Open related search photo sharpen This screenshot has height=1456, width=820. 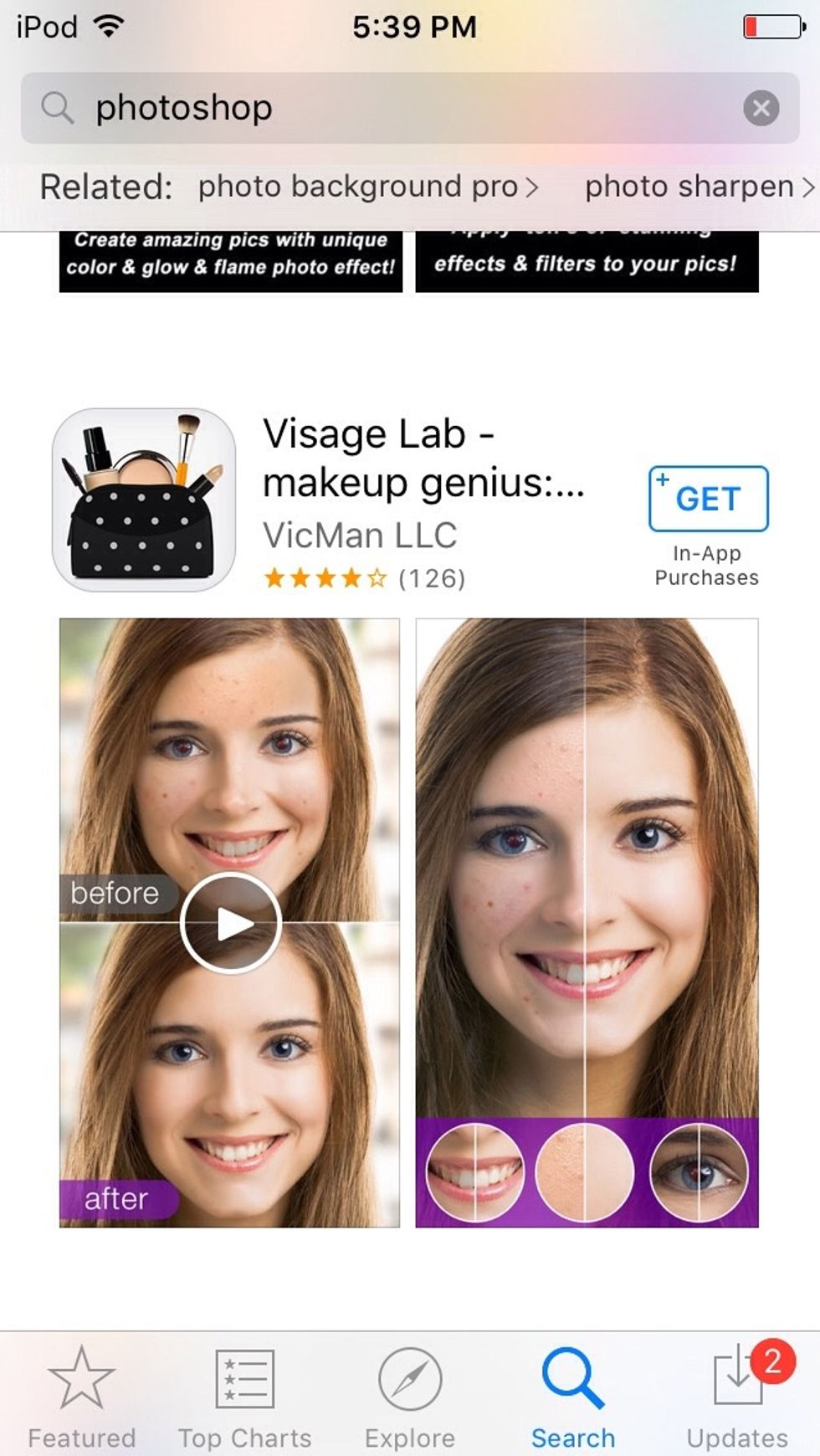click(700, 186)
